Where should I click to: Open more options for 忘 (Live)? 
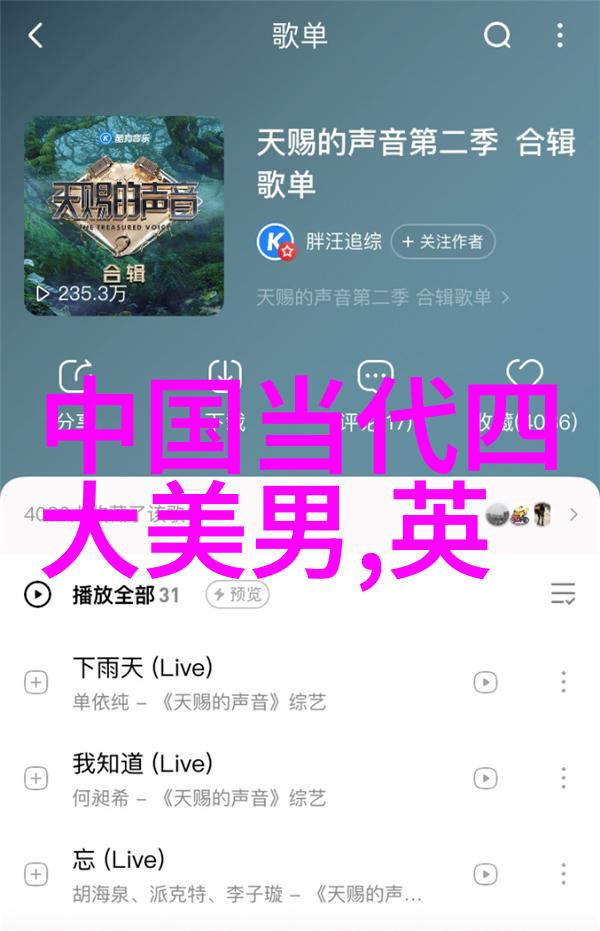(564, 873)
